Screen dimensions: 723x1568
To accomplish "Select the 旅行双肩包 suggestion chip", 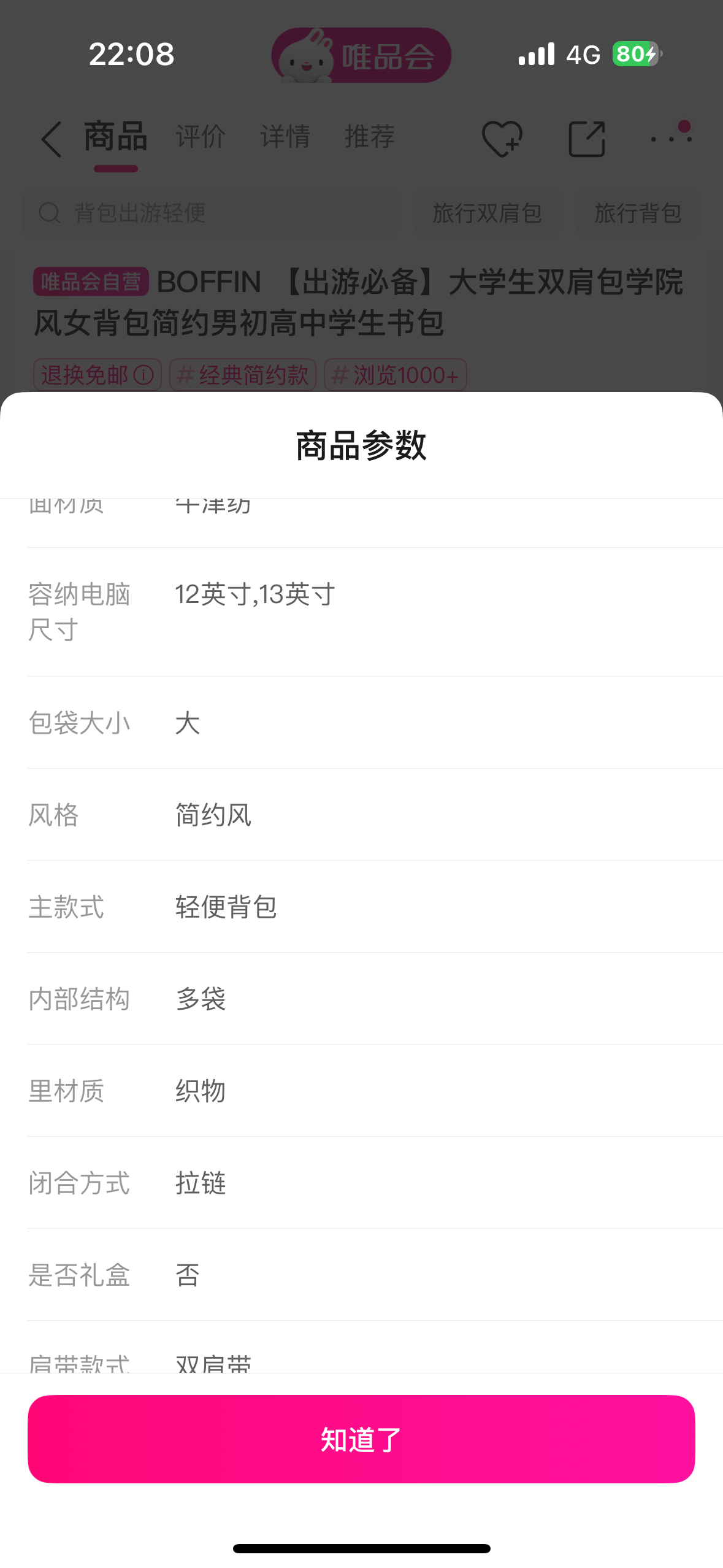I will (487, 213).
